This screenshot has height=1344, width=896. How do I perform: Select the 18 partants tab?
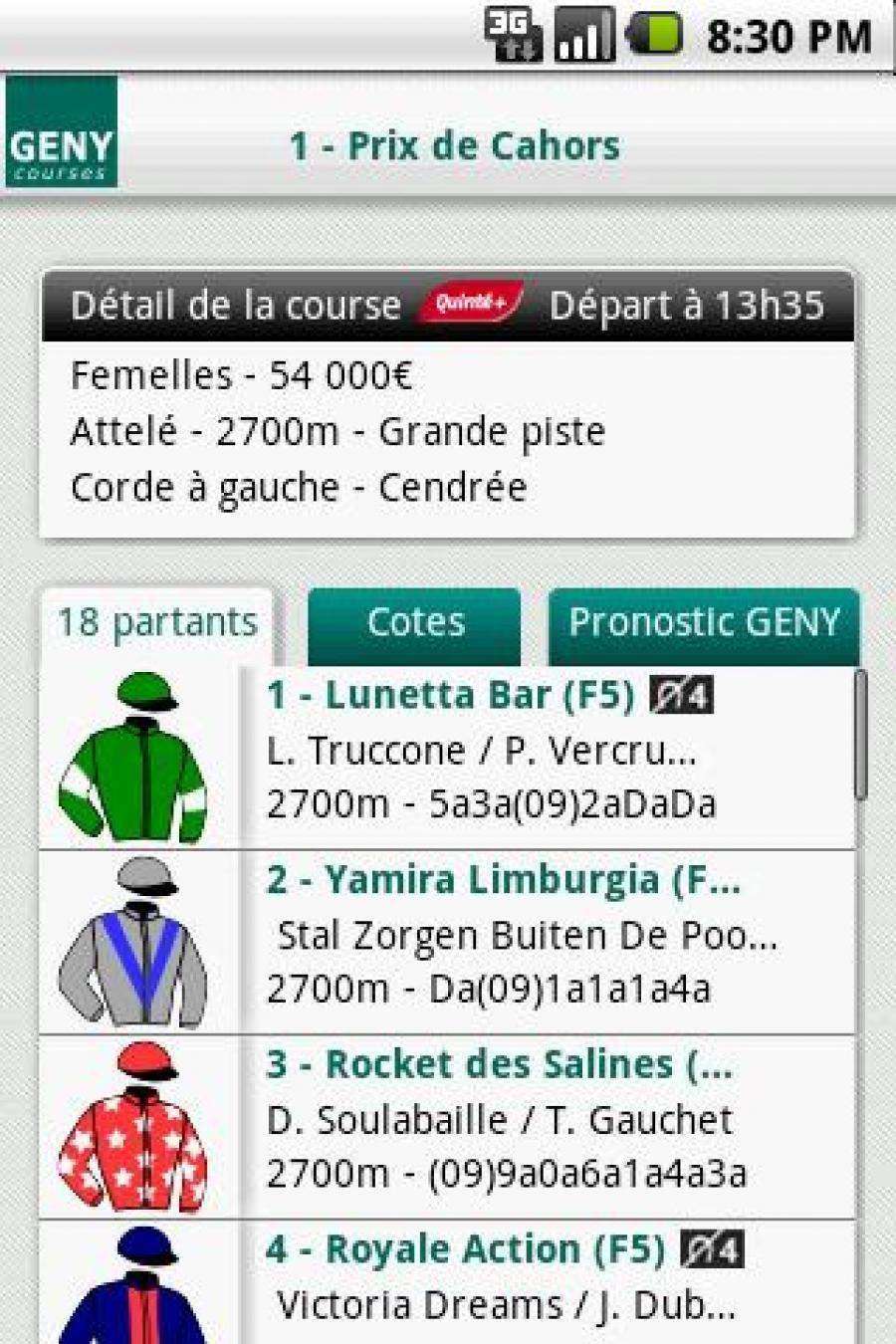point(157,624)
